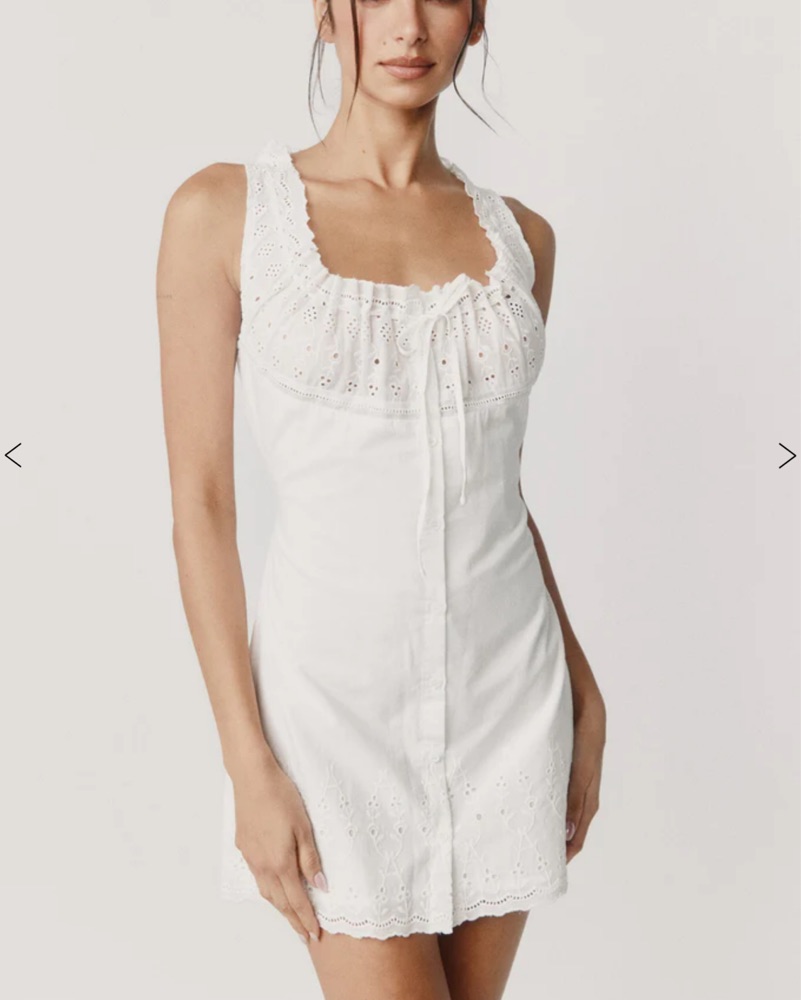Go to the previous product photo
The height and width of the screenshot is (1000, 801).
point(13,455)
